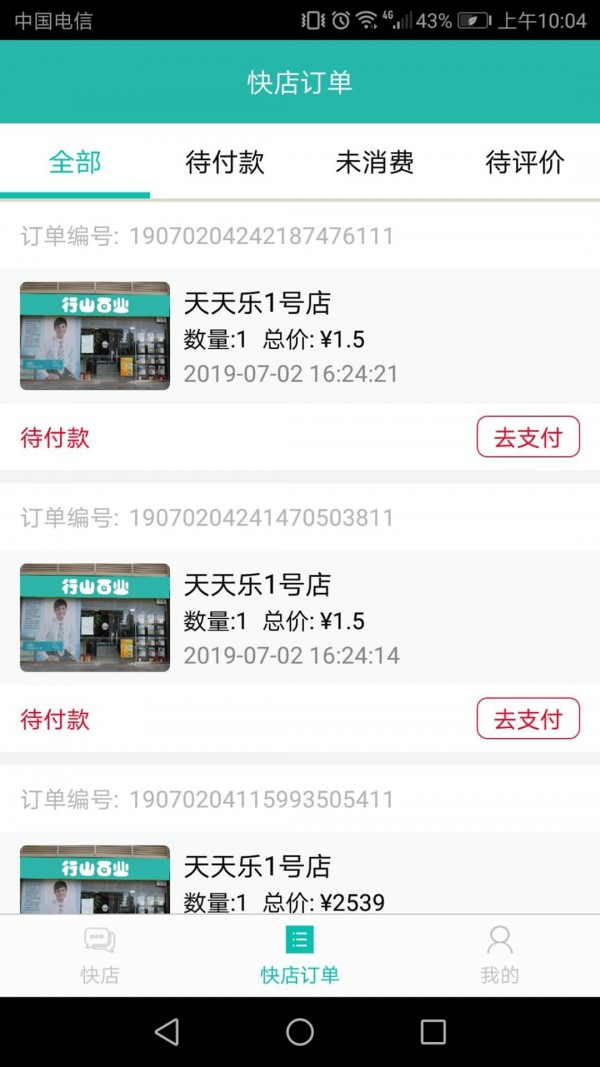The width and height of the screenshot is (600, 1067).
Task: Open the order placed at 16:24:14
Action: click(x=300, y=617)
